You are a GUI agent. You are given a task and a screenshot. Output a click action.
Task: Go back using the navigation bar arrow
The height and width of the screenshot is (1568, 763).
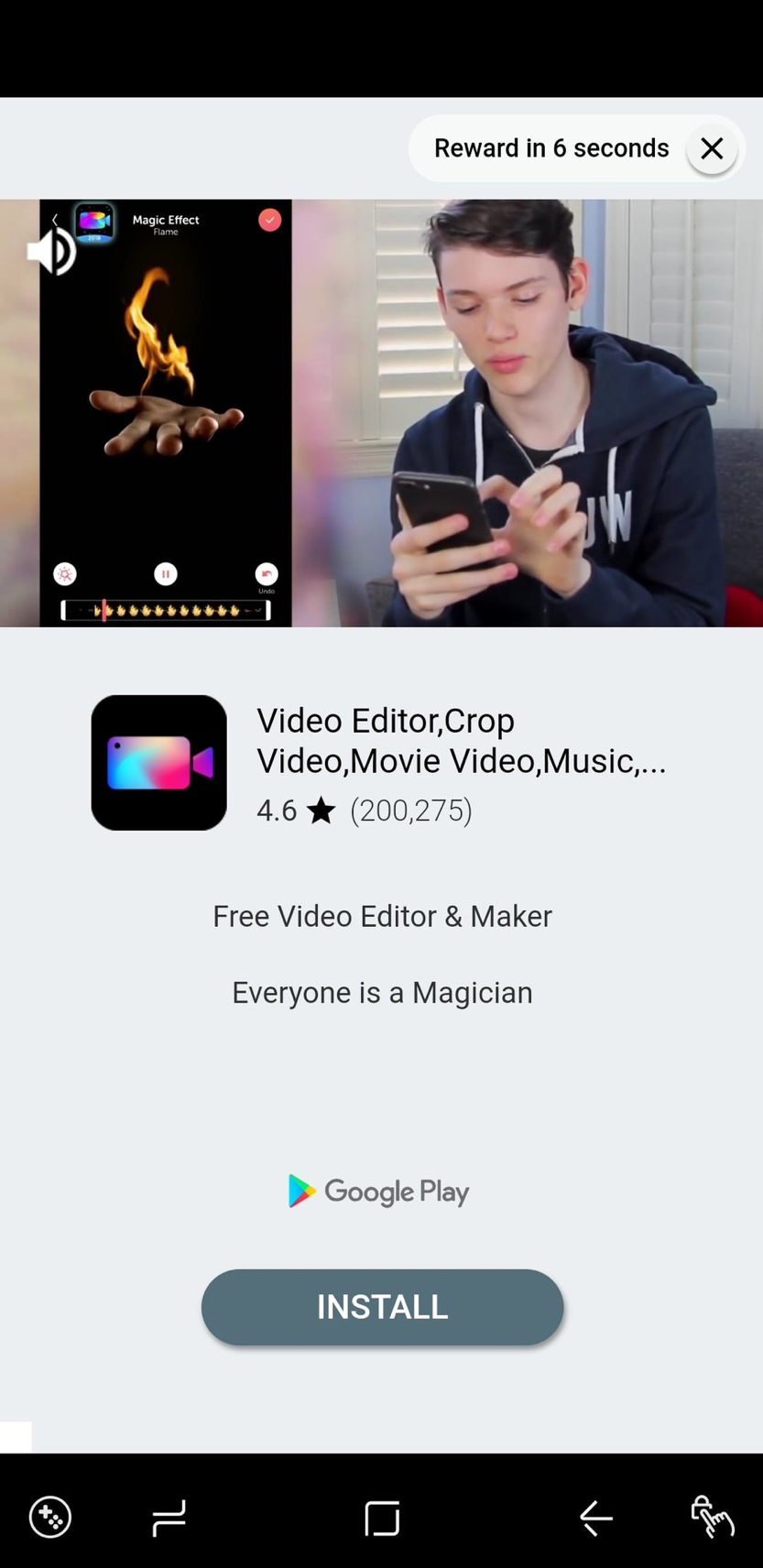click(596, 1518)
